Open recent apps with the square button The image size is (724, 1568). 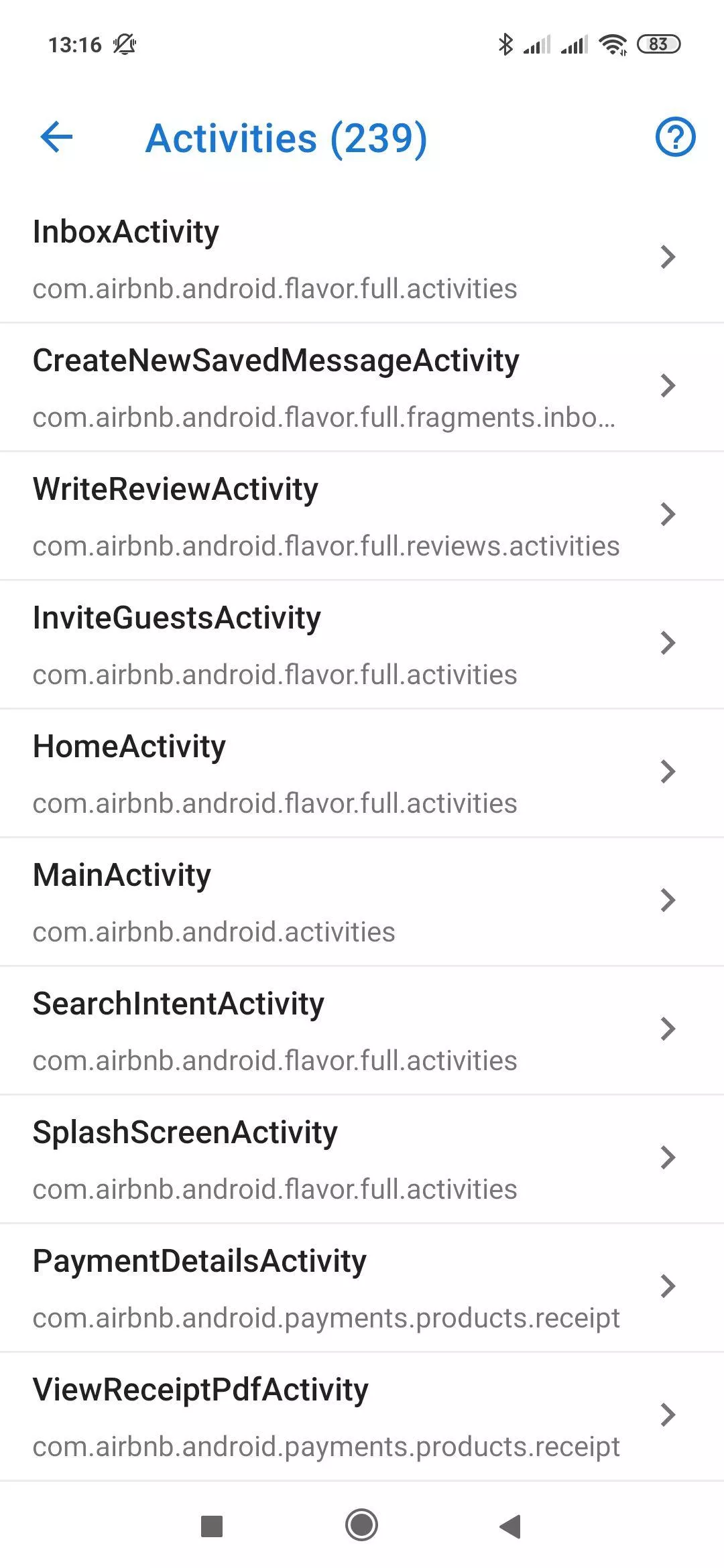pos(212,1526)
